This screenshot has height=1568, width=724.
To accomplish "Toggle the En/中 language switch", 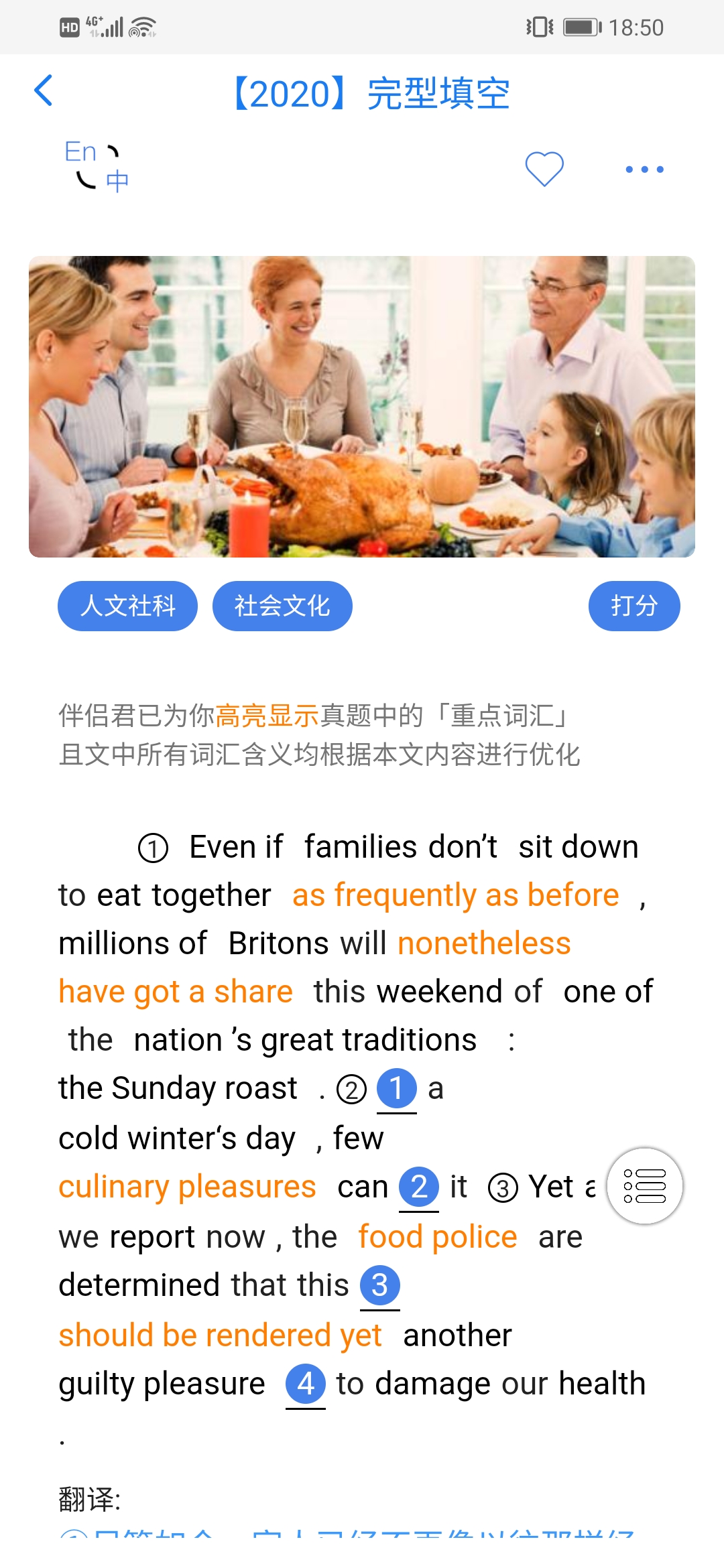I will [97, 166].
